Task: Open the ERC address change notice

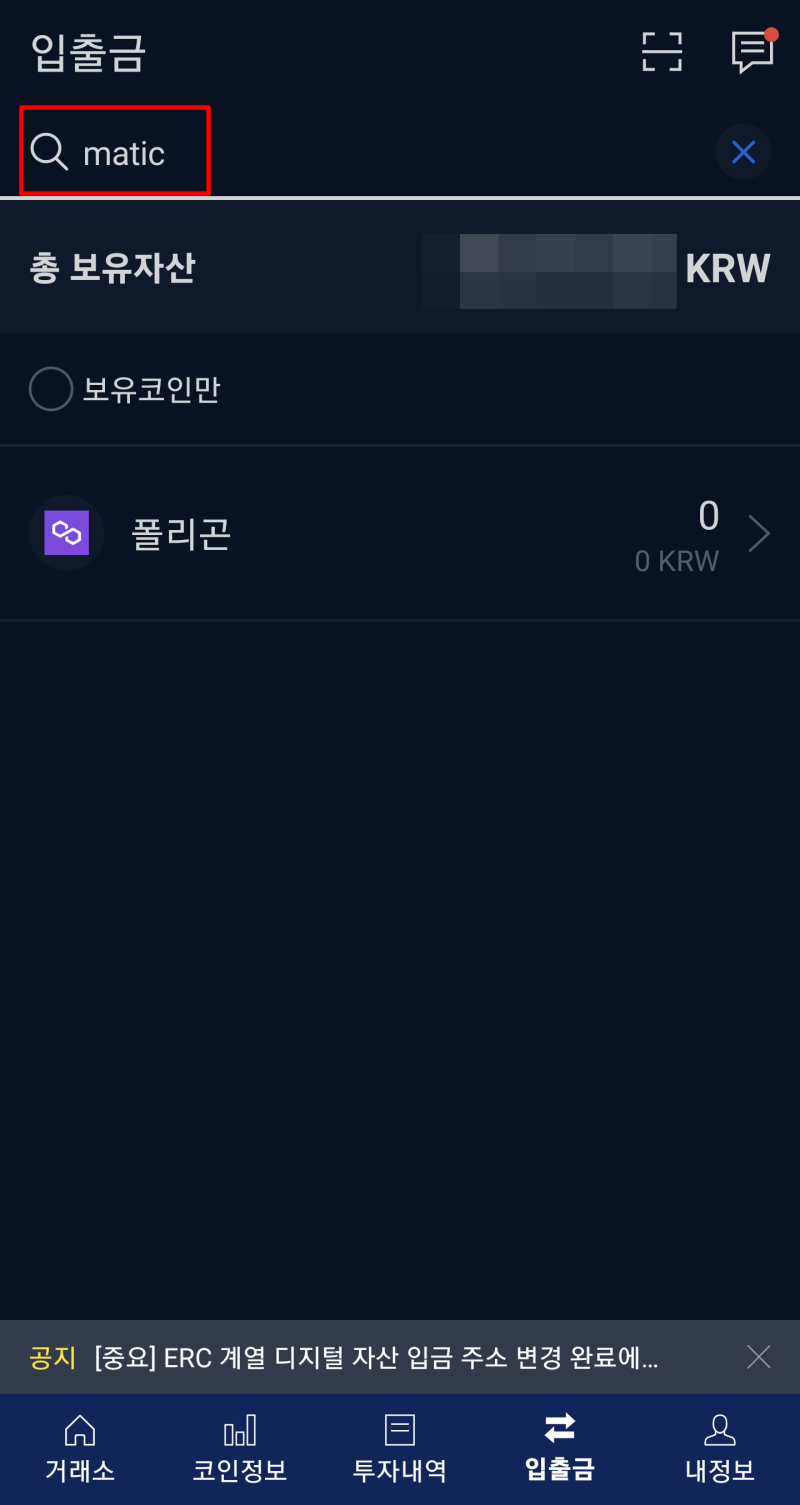Action: coord(380,1357)
